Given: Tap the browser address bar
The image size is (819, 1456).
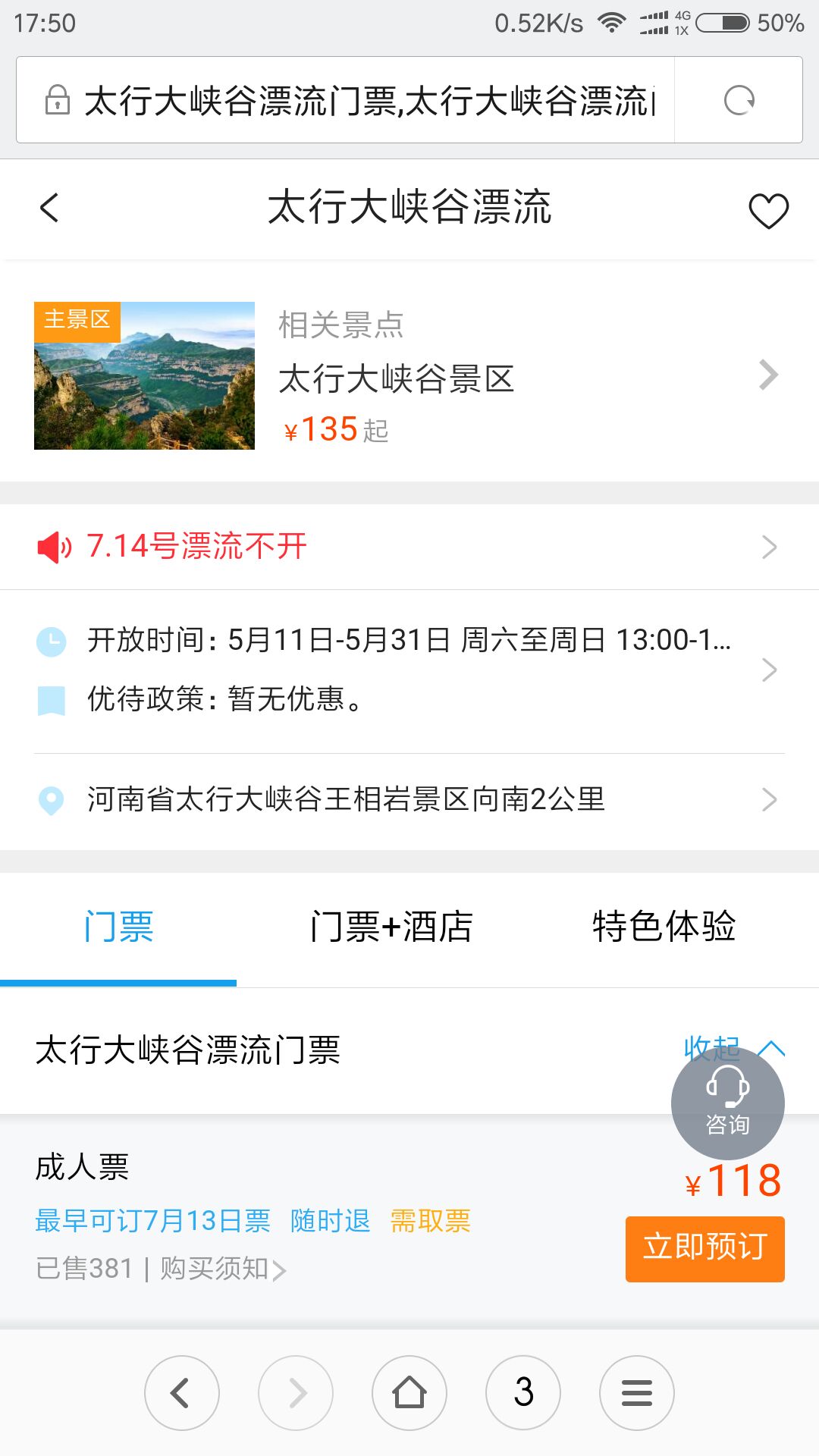Looking at the screenshot, I should coord(345,100).
